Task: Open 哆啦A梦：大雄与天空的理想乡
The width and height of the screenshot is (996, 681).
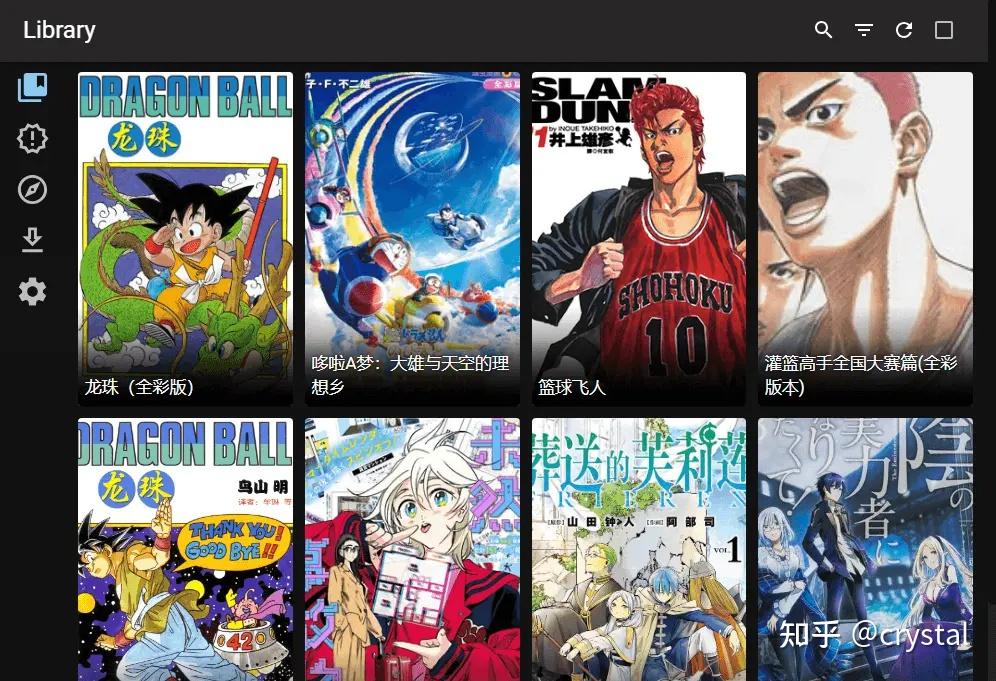Action: 412,238
